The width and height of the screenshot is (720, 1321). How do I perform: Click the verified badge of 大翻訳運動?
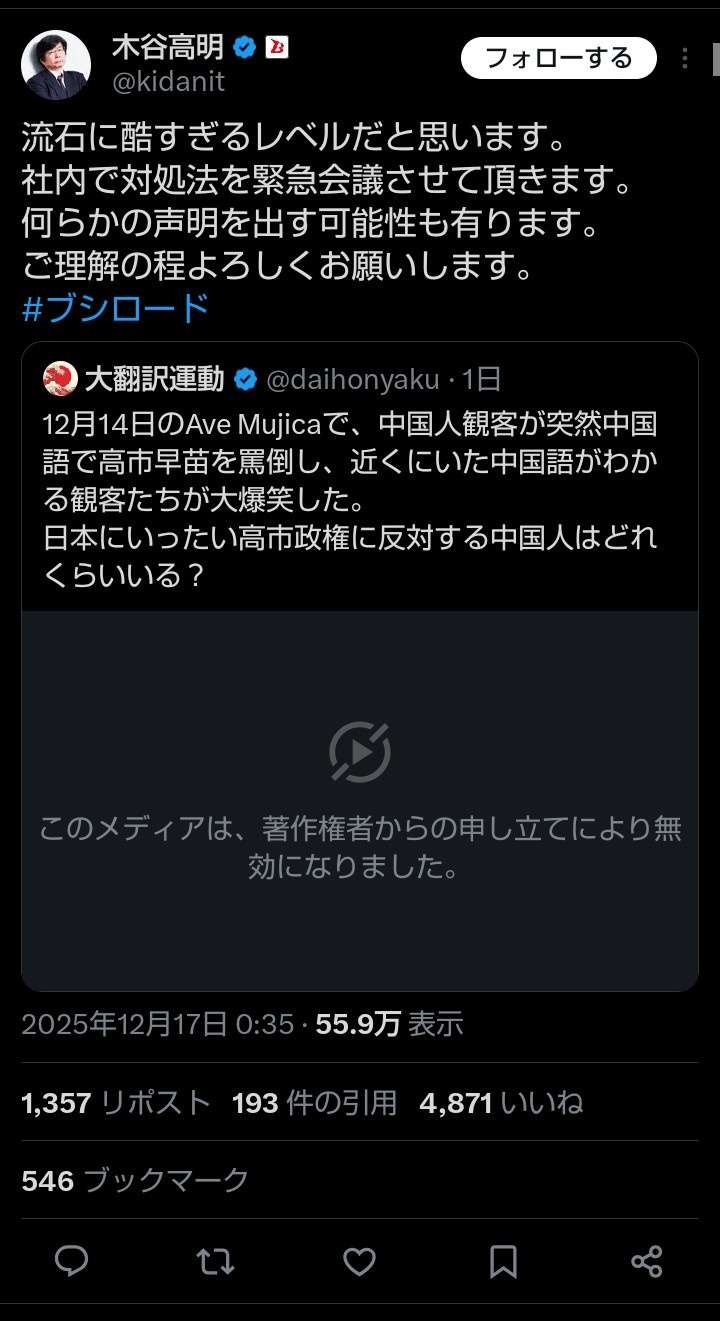(x=243, y=379)
